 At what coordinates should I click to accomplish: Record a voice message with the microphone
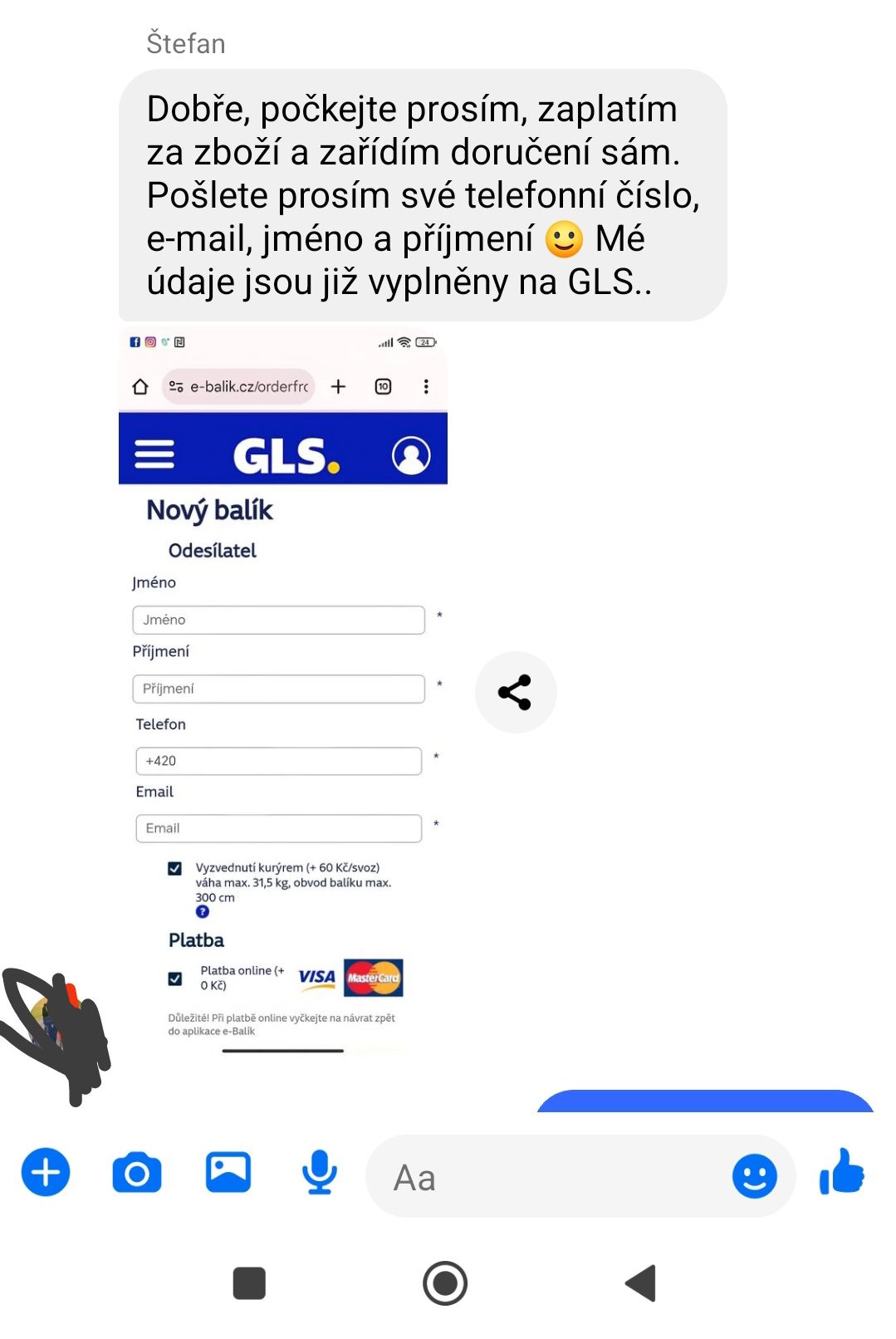pyautogui.click(x=319, y=1172)
